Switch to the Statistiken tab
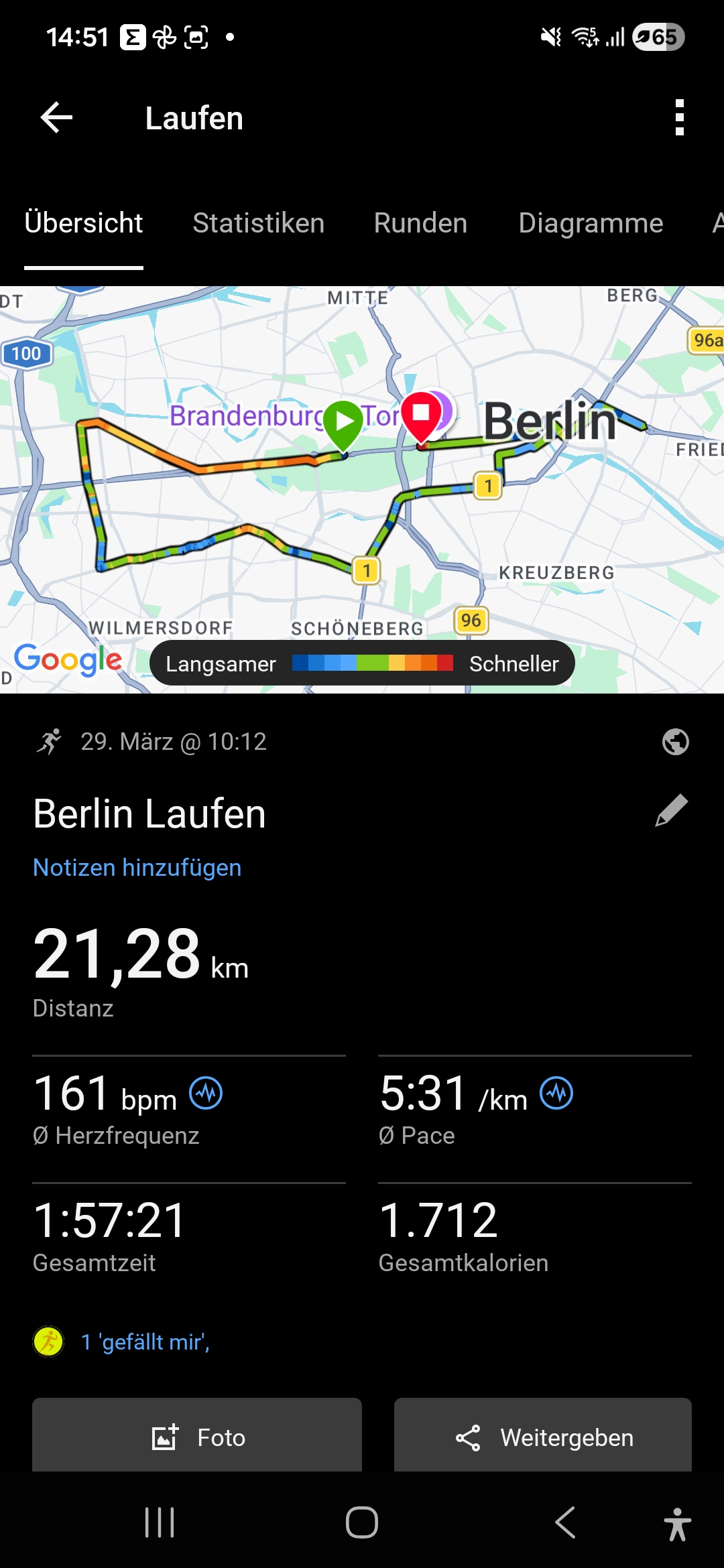Viewport: 724px width, 1568px height. pyautogui.click(x=258, y=223)
